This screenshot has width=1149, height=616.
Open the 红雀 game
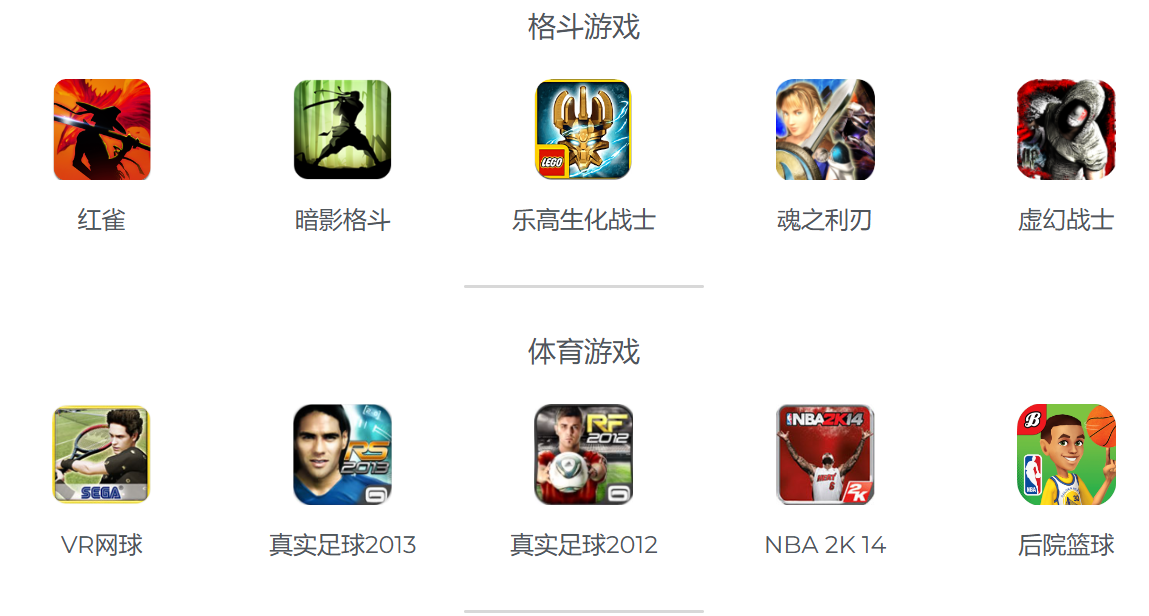tap(102, 130)
